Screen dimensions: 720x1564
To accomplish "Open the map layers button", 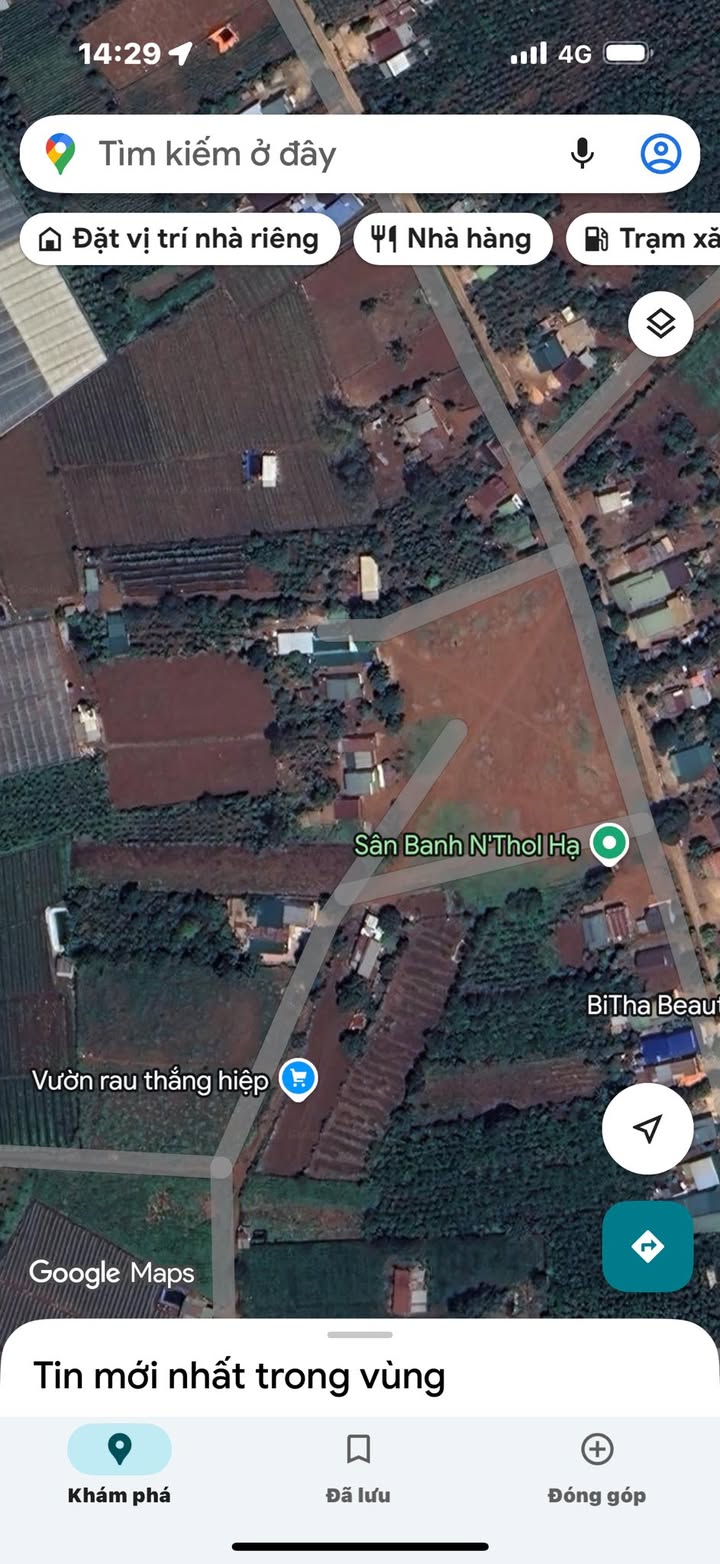I will [660, 324].
